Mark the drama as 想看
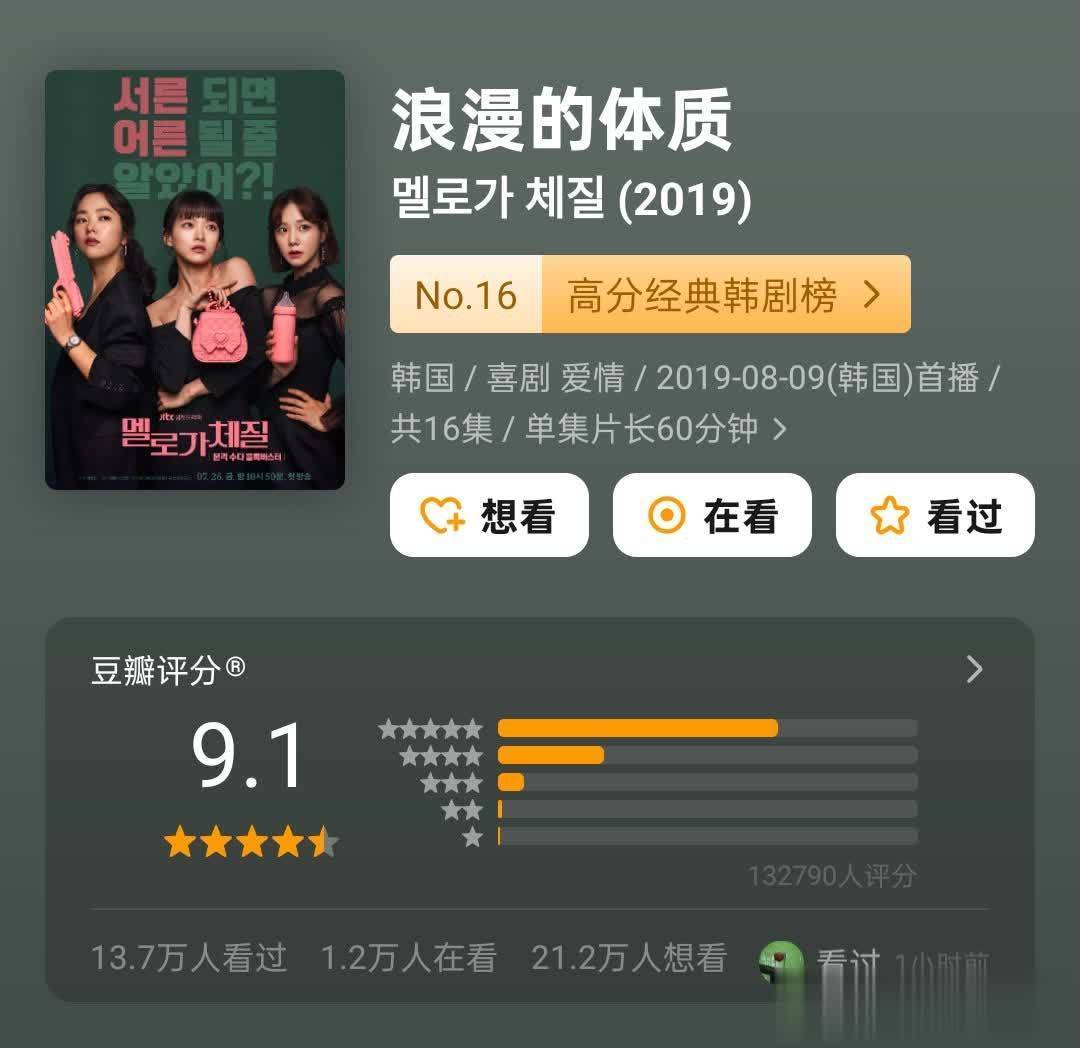The image size is (1080, 1048). 489,515
